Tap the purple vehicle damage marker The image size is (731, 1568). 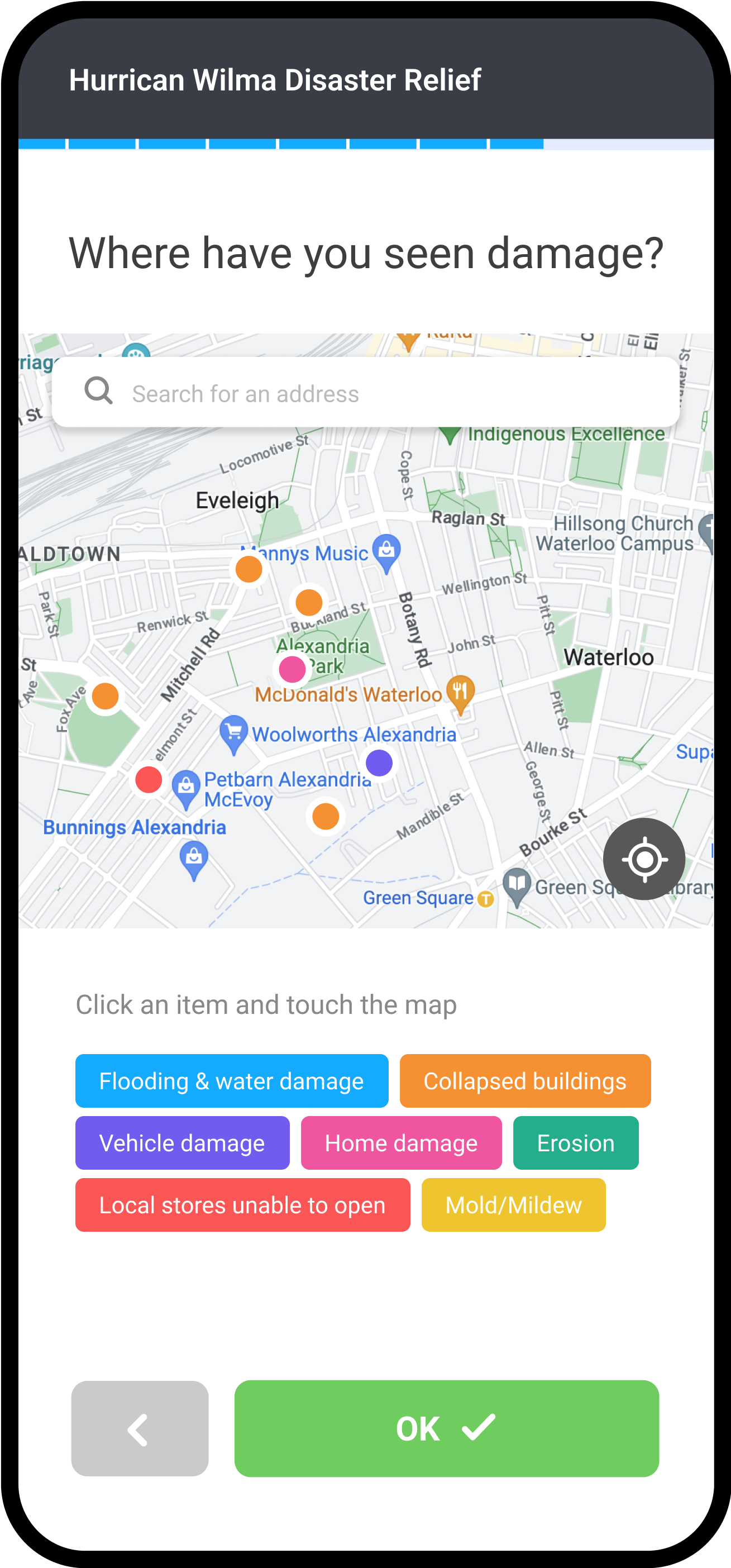[379, 762]
